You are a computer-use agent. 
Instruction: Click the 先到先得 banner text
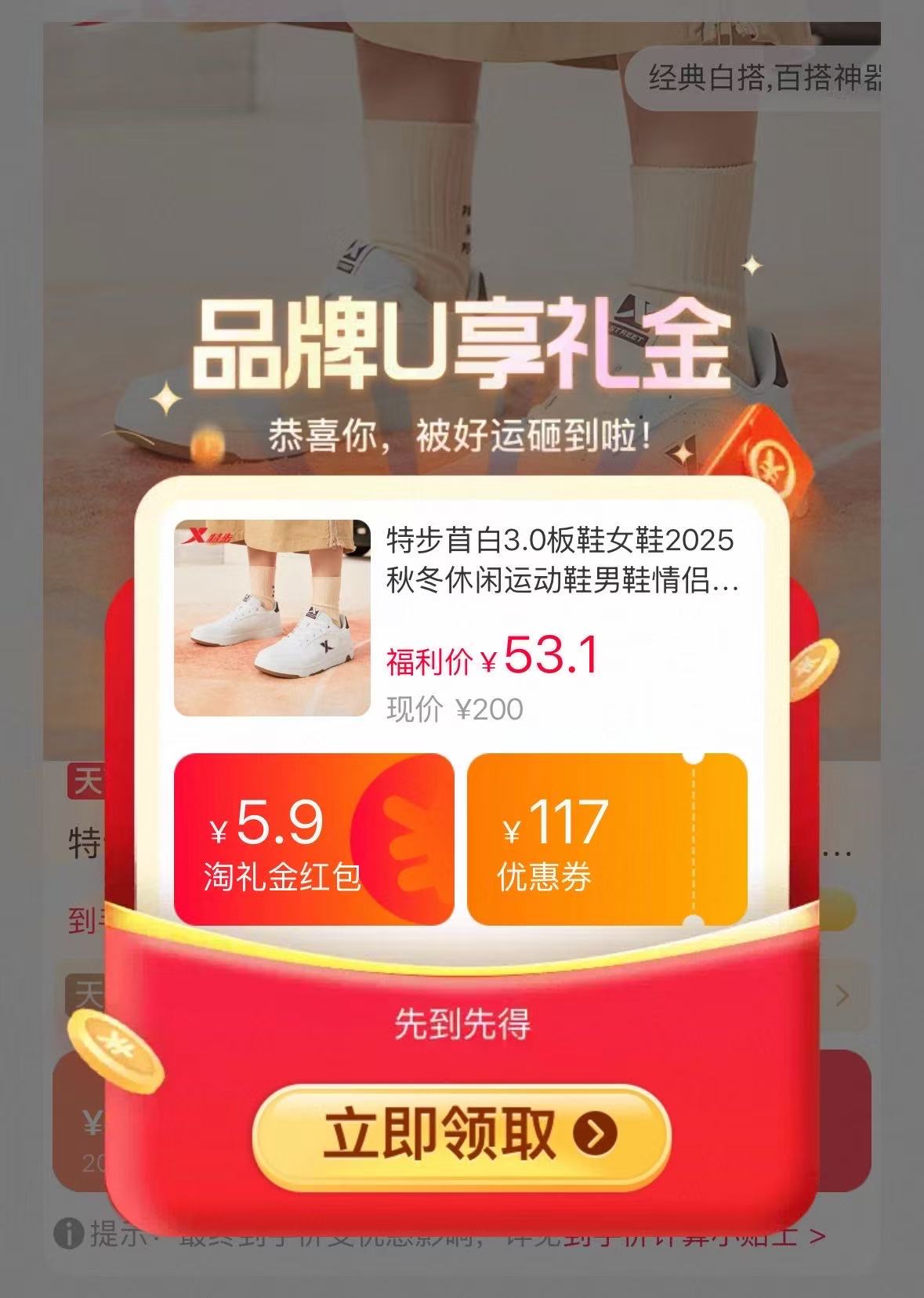click(x=462, y=1020)
